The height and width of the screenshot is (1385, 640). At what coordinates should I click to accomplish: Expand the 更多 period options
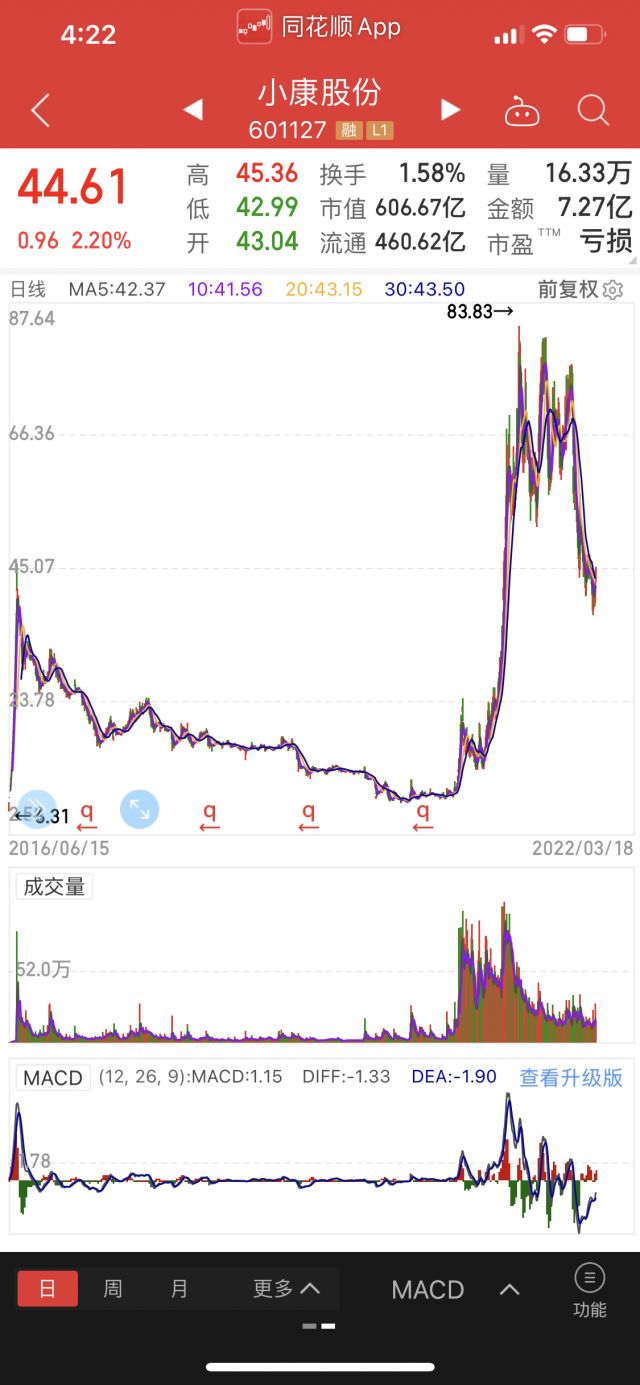tap(286, 1289)
